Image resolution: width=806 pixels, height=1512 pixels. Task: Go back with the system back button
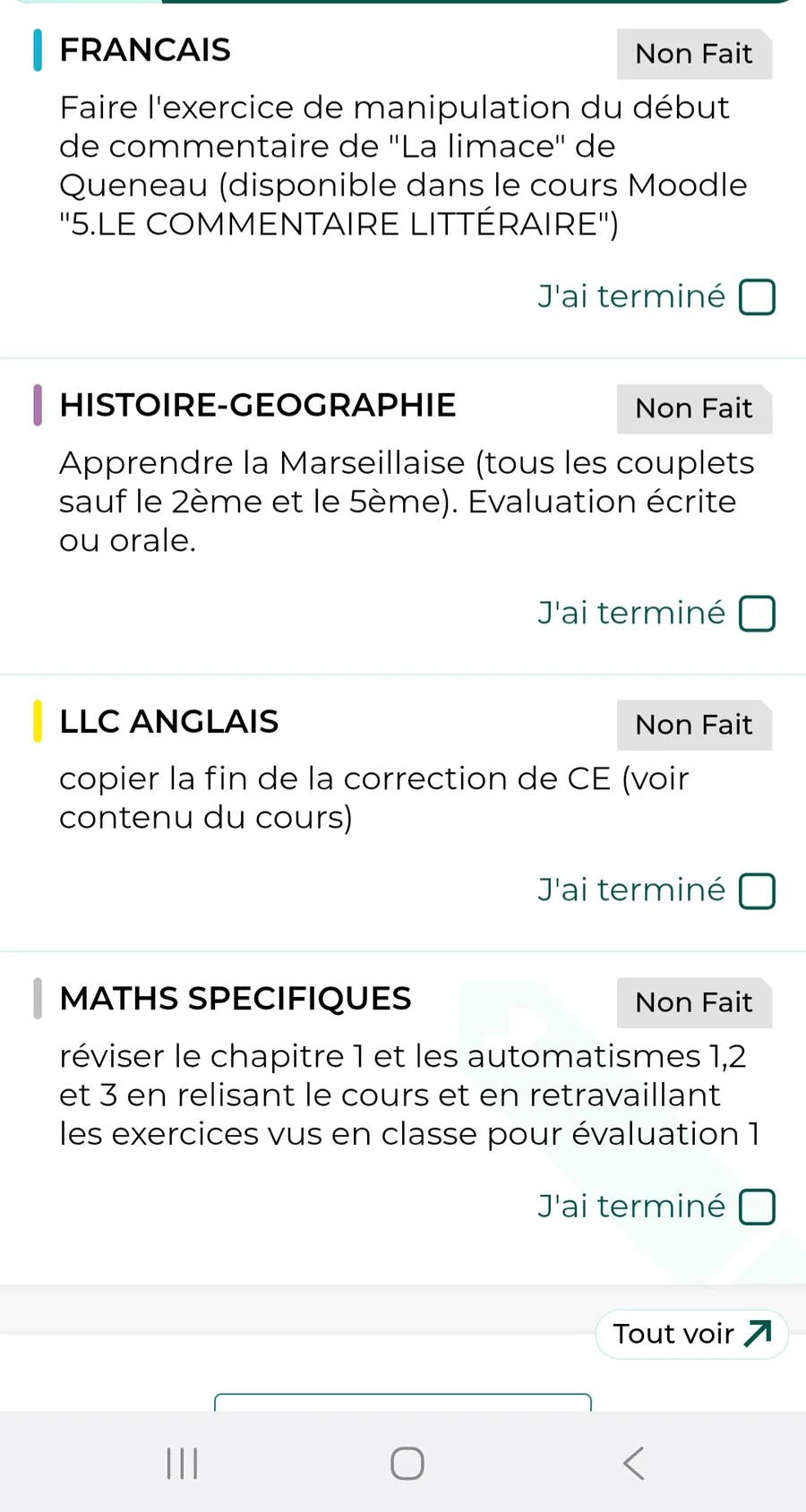tap(633, 1464)
